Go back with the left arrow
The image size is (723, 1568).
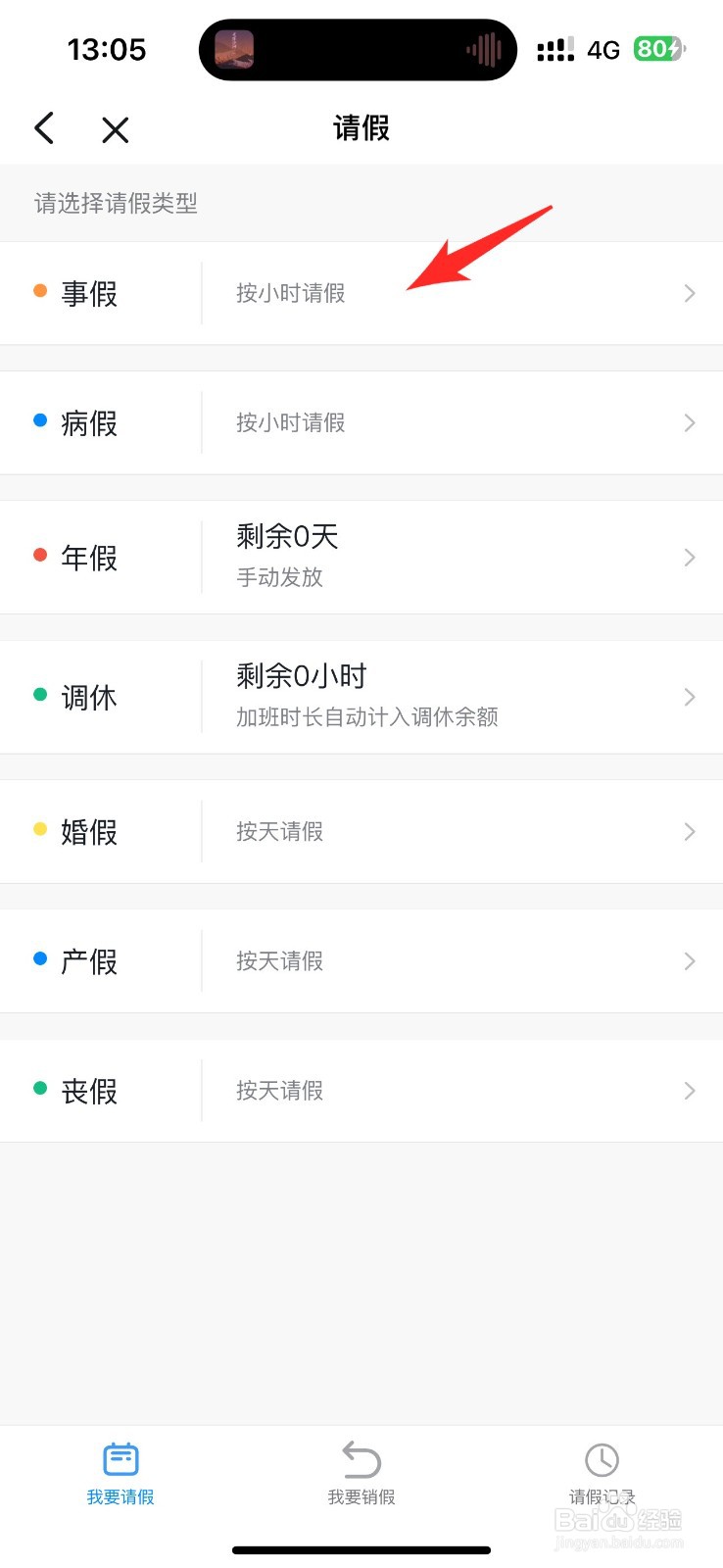pos(44,128)
